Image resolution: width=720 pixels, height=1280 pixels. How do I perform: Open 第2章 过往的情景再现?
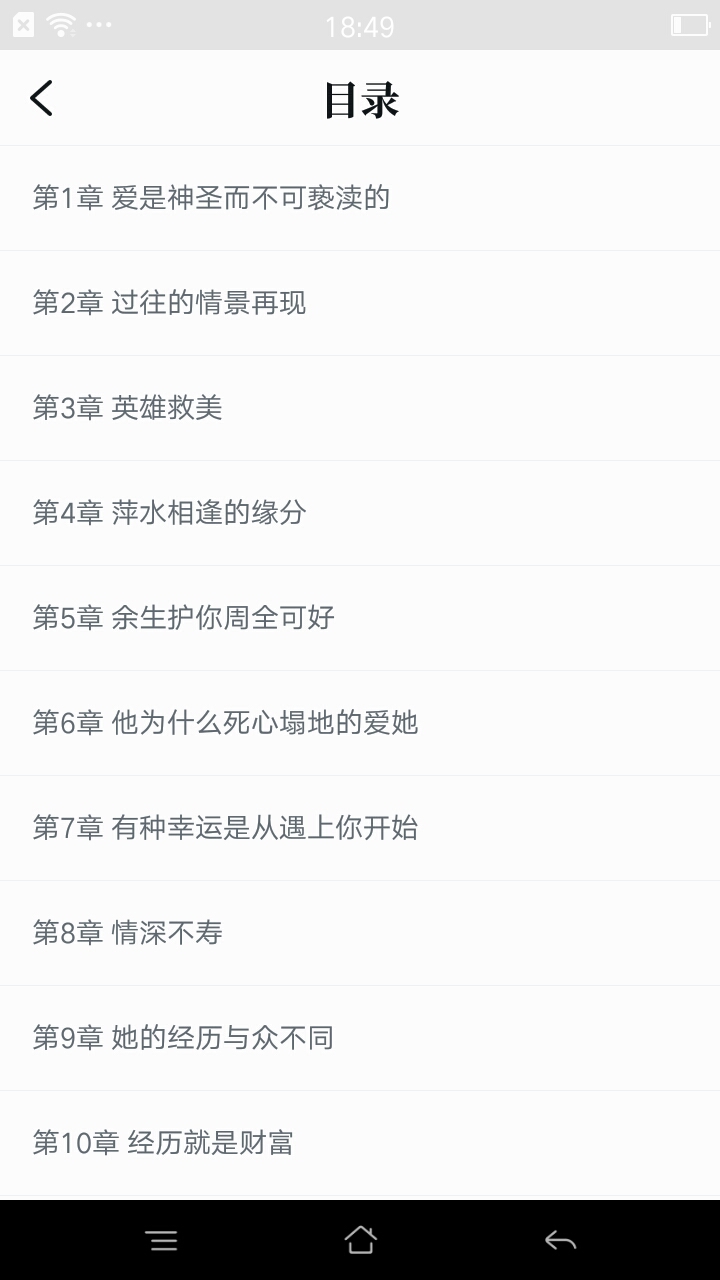pos(360,303)
